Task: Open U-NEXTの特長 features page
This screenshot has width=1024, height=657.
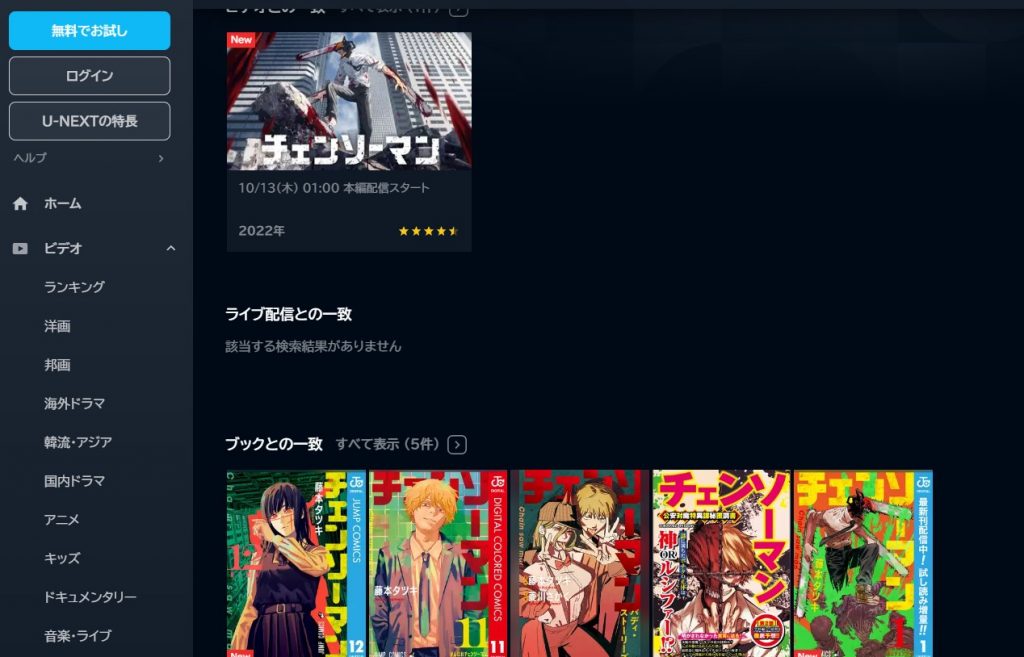Action: click(89, 121)
